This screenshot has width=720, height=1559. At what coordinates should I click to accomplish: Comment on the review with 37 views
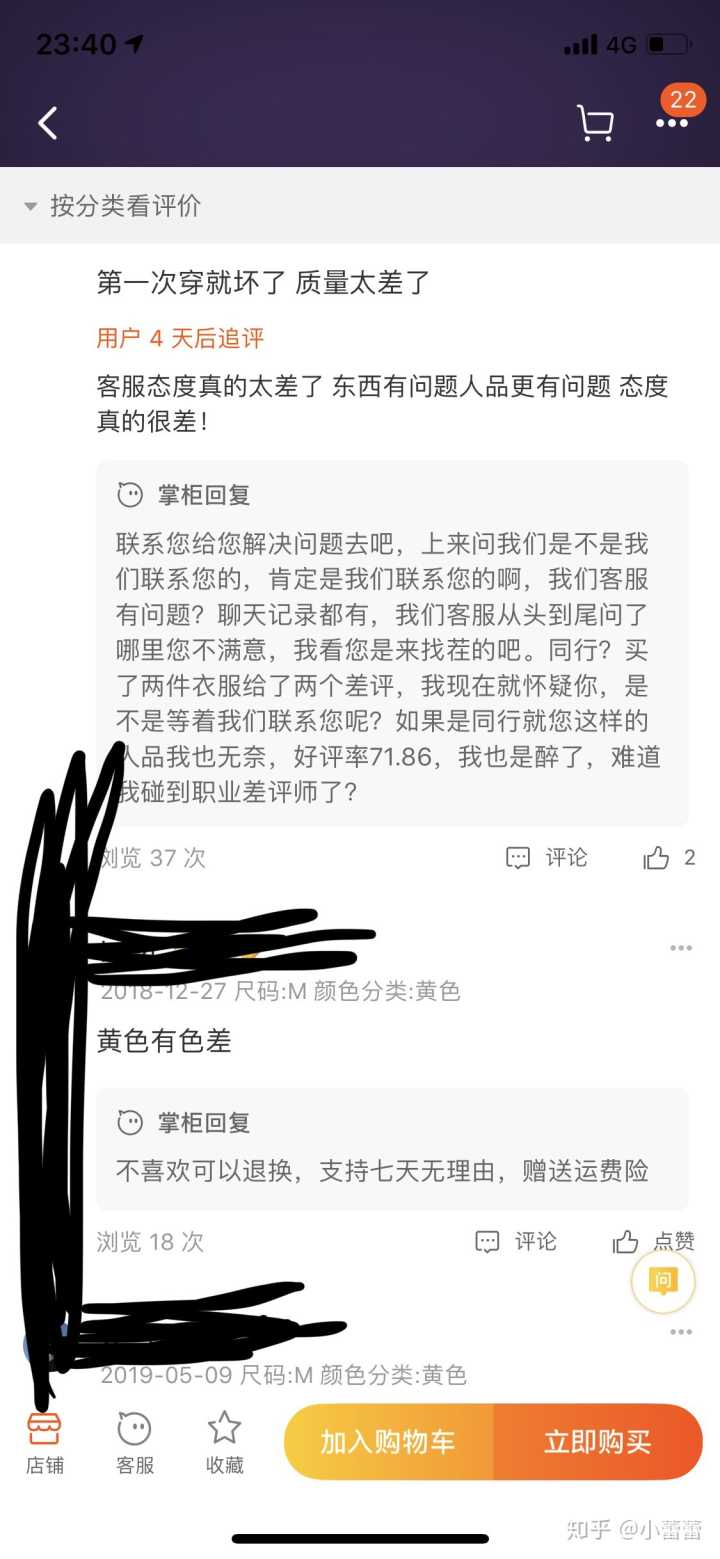tap(546, 857)
